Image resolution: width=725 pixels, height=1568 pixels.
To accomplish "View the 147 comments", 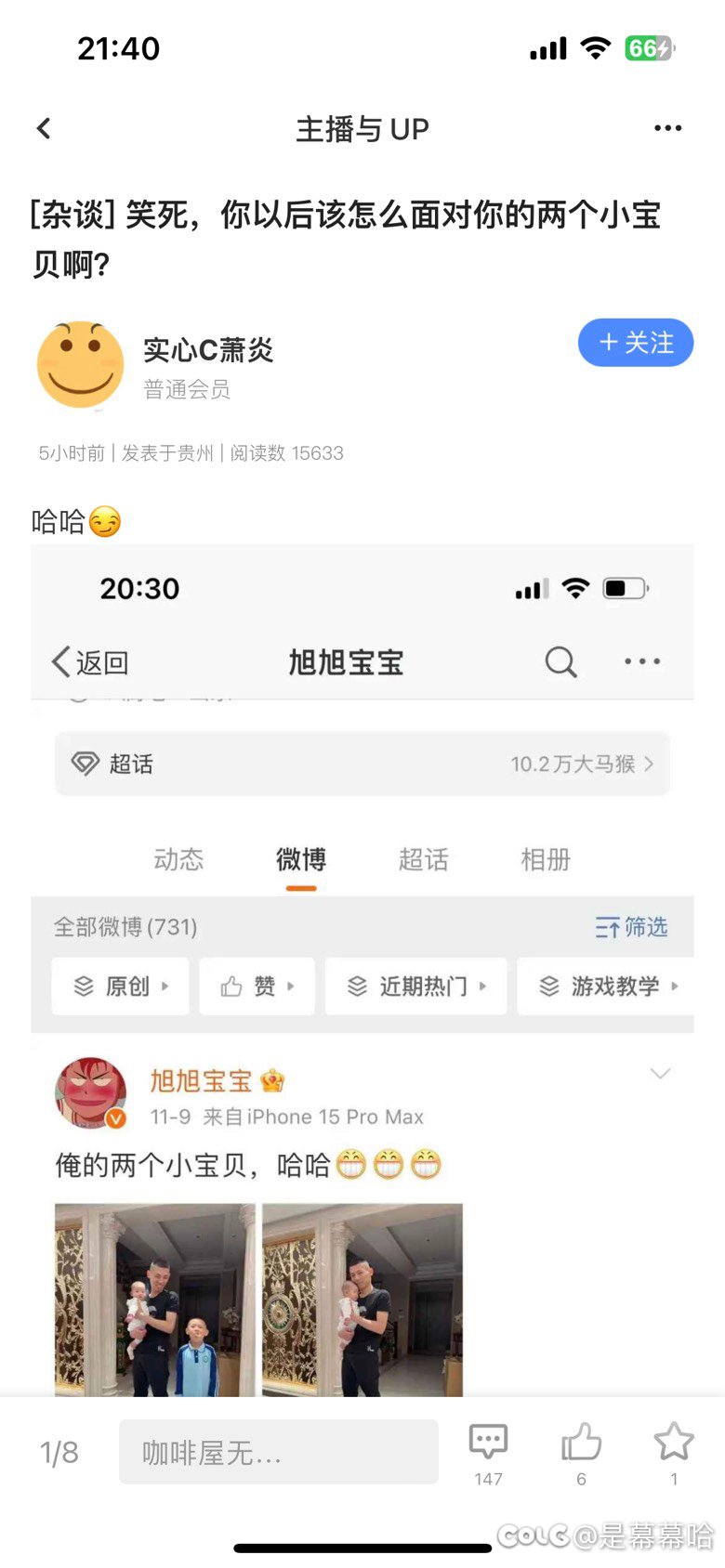I will (488, 1454).
